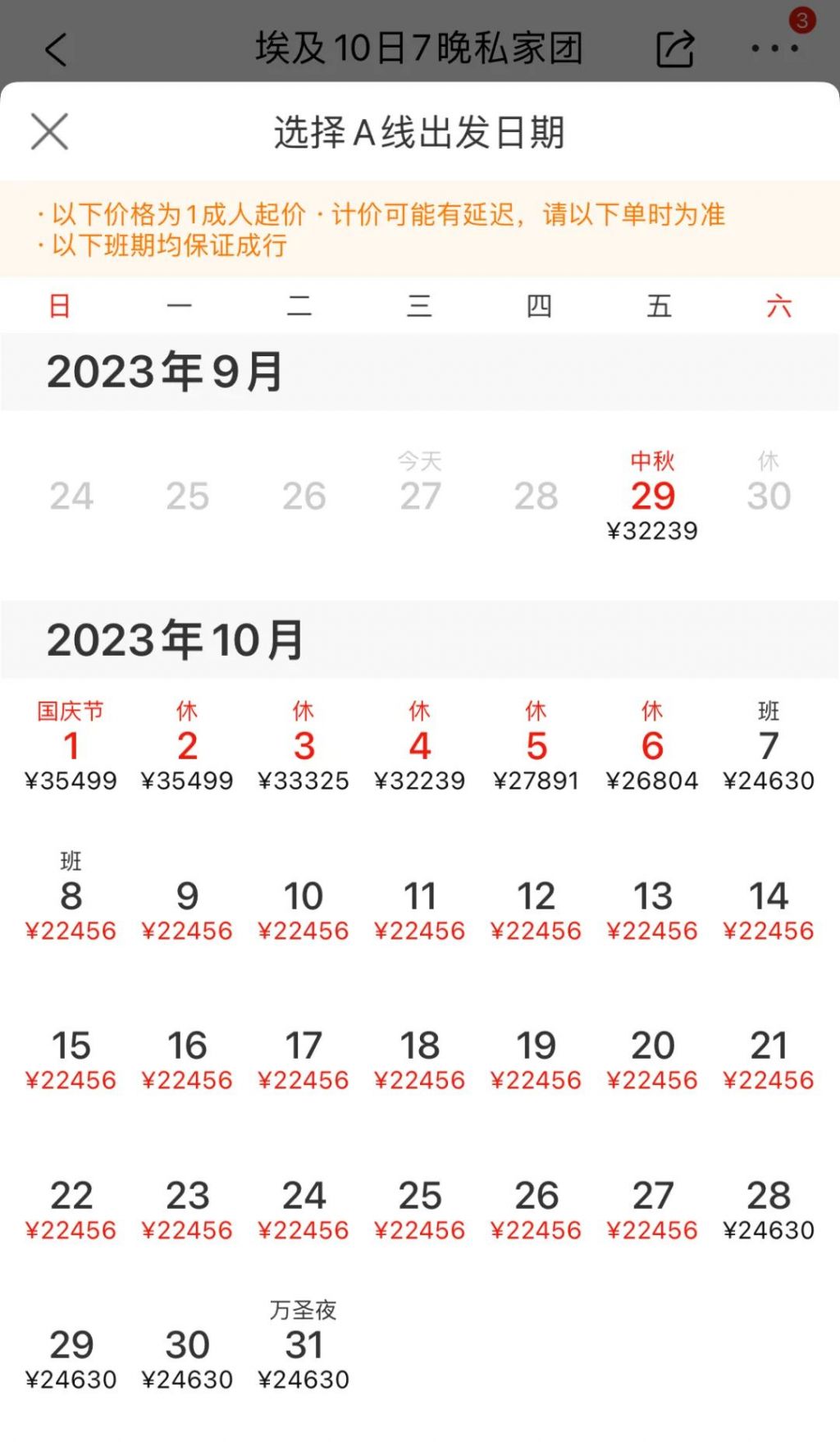Open the overflow menu with three dots
The height and width of the screenshot is (1442, 840).
pos(774,48)
